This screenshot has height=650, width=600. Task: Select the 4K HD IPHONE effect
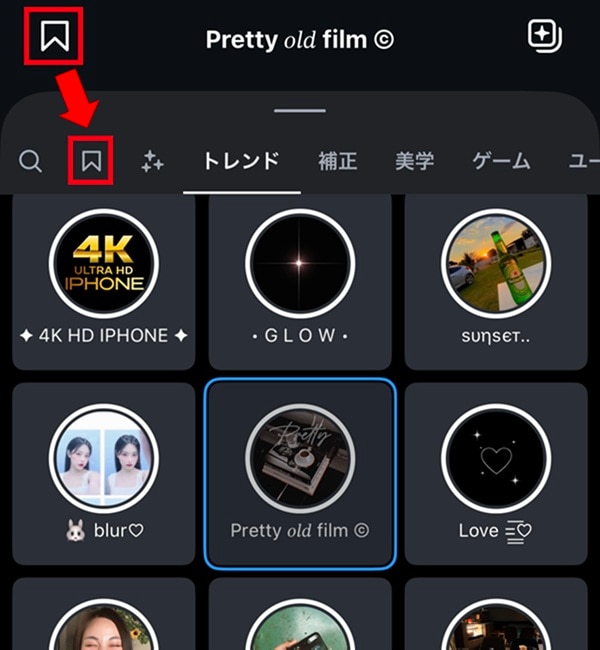click(103, 280)
